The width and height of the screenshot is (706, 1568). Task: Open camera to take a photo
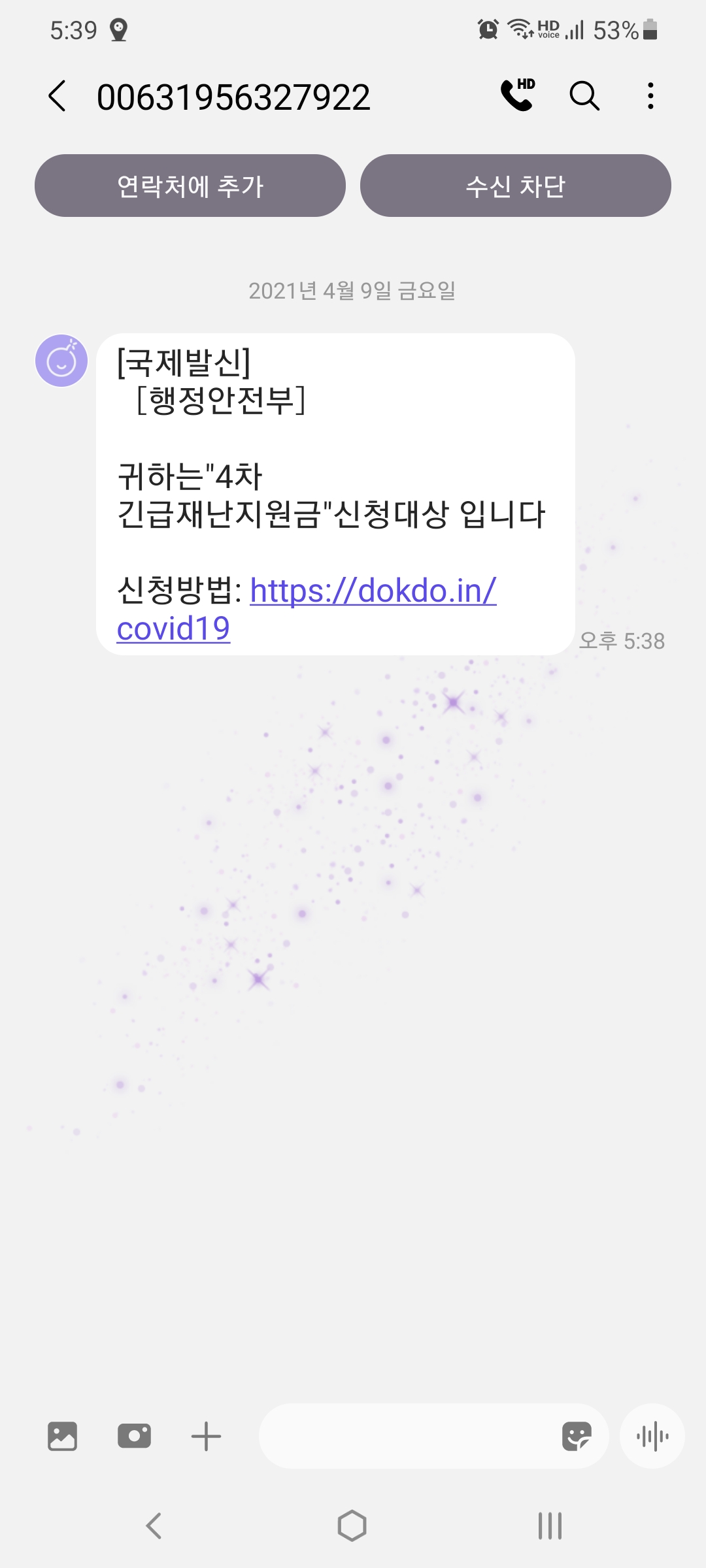tap(134, 1436)
